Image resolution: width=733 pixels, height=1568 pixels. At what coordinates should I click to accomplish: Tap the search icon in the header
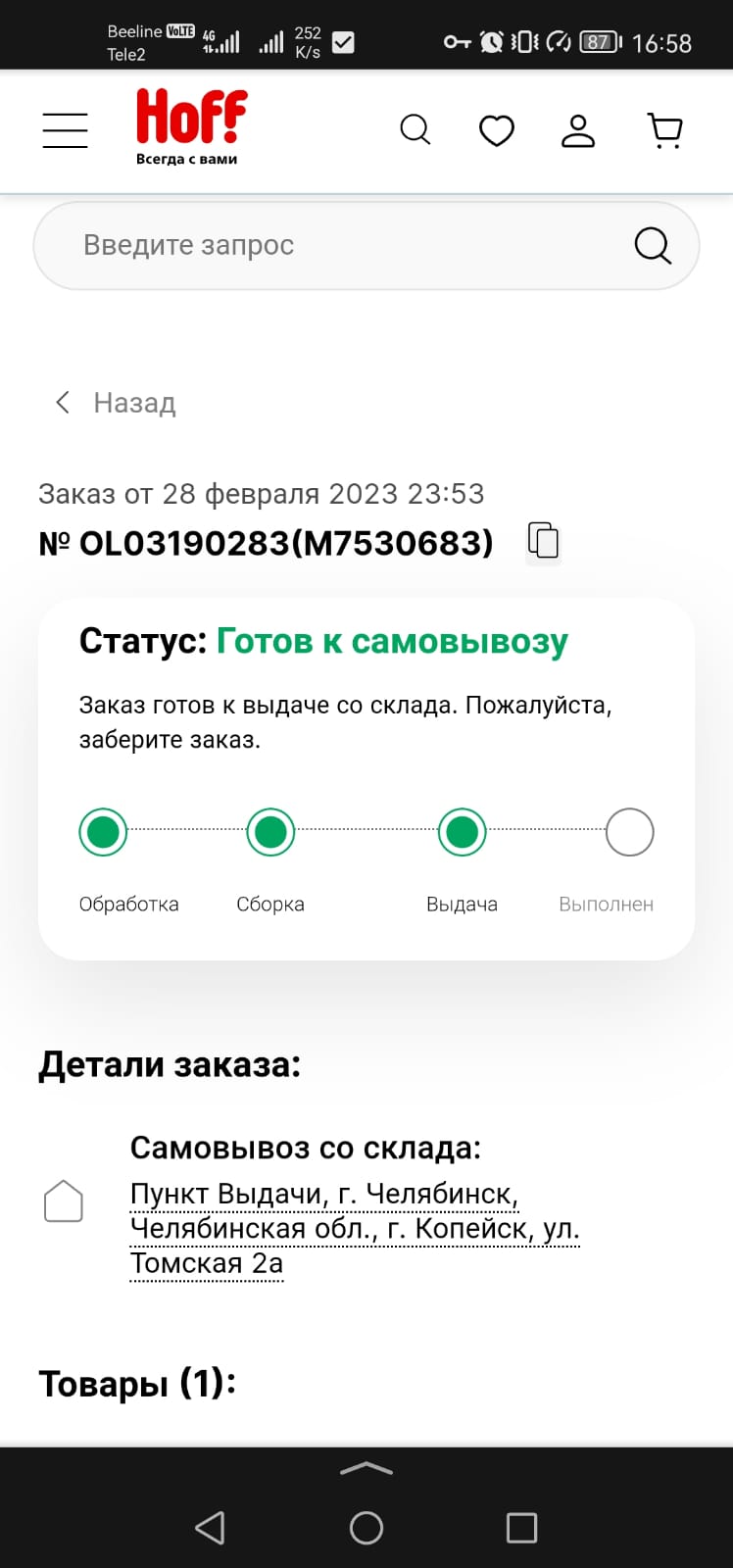click(415, 129)
